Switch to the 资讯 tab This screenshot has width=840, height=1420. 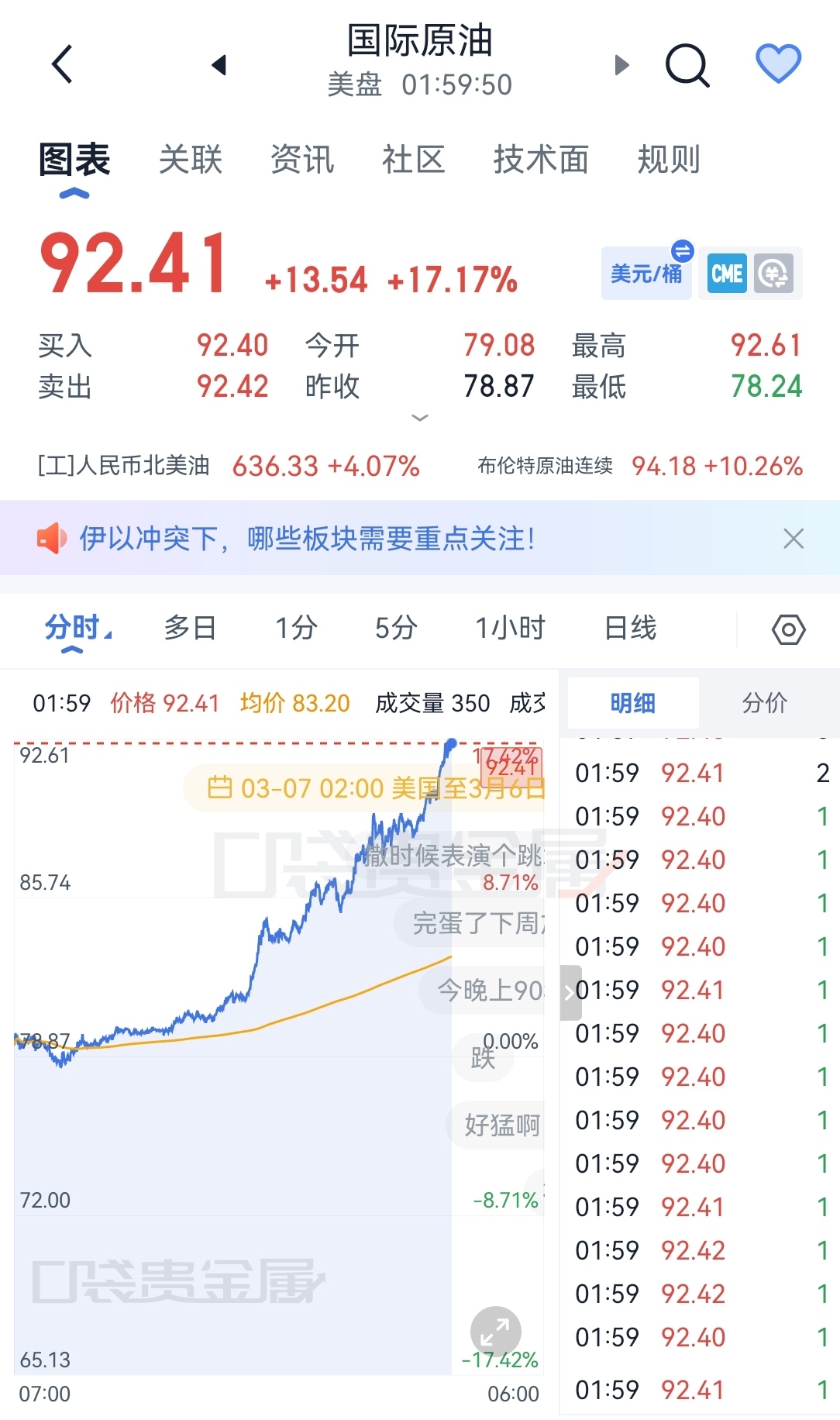[302, 160]
